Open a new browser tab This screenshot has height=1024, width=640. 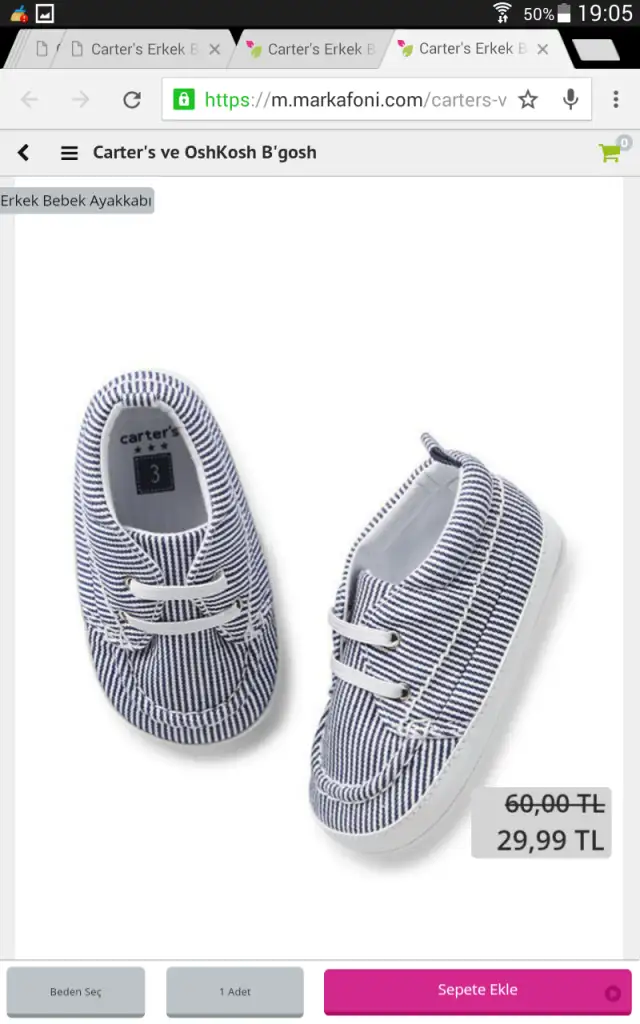[x=595, y=51]
